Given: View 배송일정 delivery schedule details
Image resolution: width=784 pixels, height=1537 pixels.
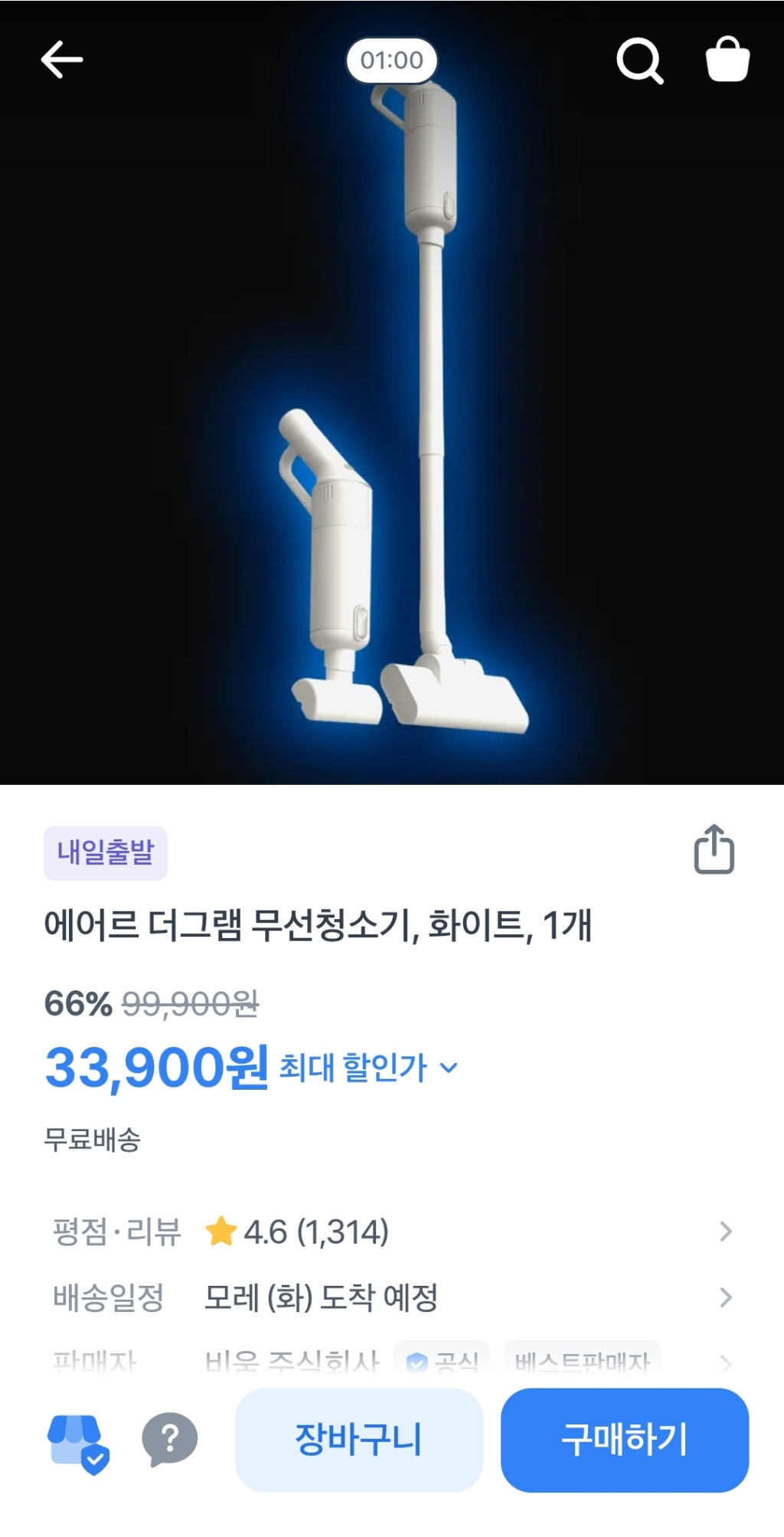Looking at the screenshot, I should coord(390,1297).
